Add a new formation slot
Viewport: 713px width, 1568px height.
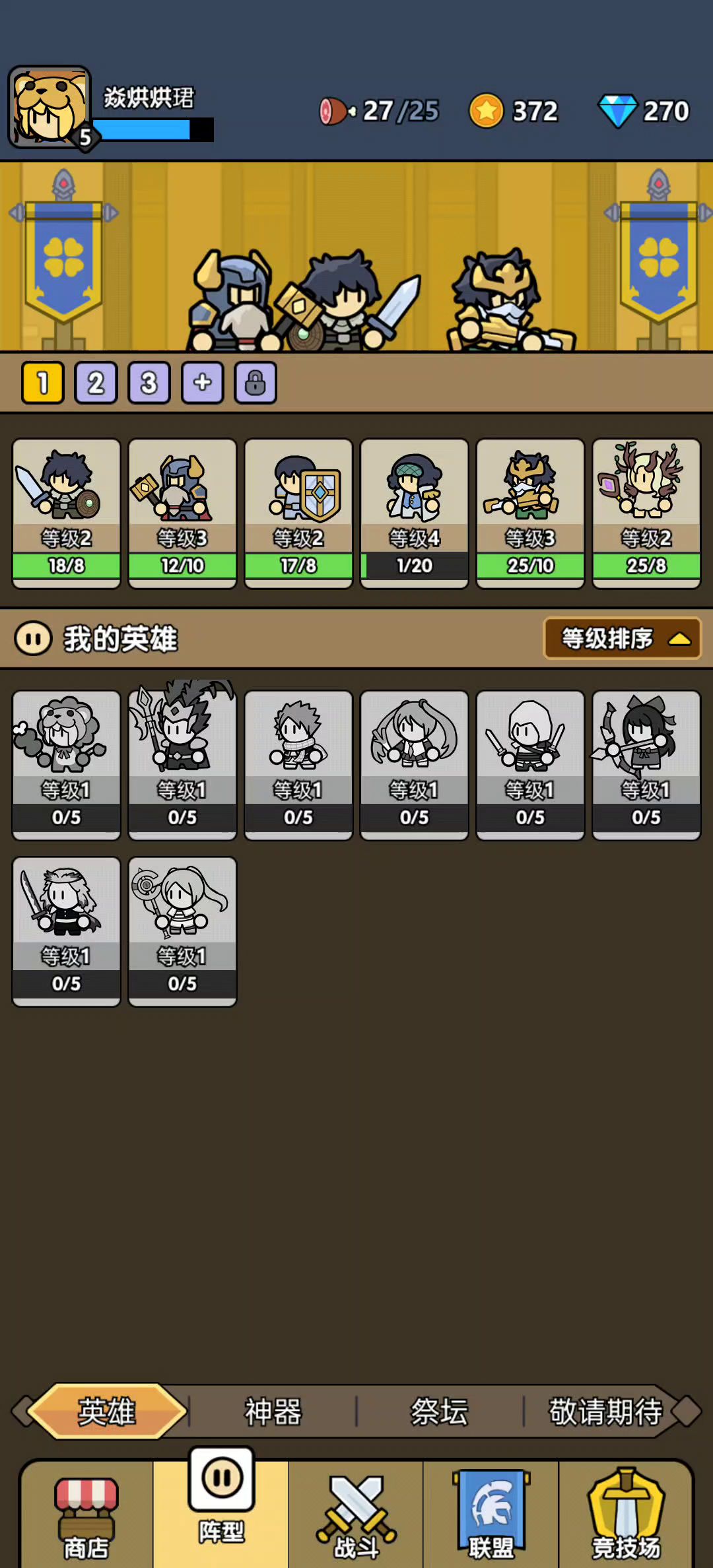203,383
